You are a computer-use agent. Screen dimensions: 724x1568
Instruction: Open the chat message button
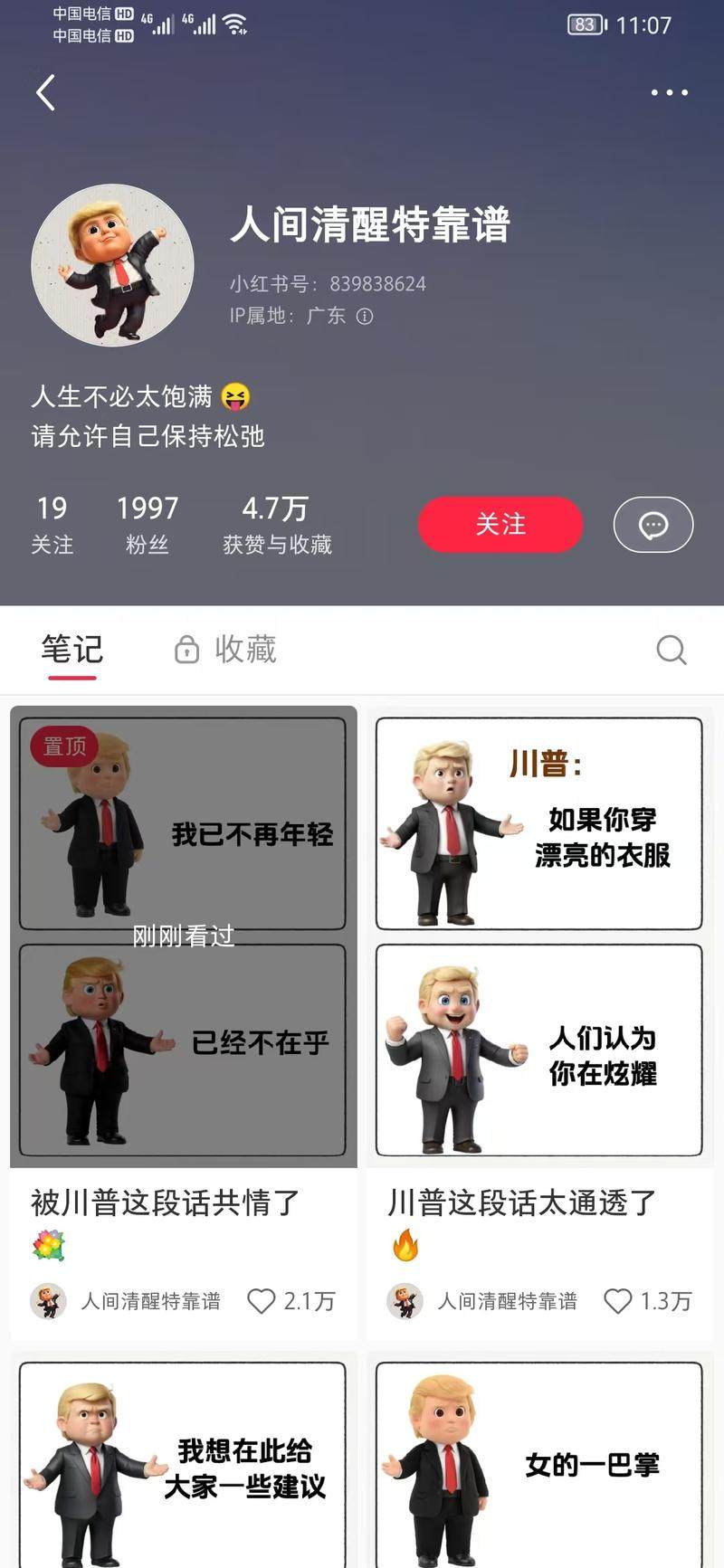click(x=653, y=524)
